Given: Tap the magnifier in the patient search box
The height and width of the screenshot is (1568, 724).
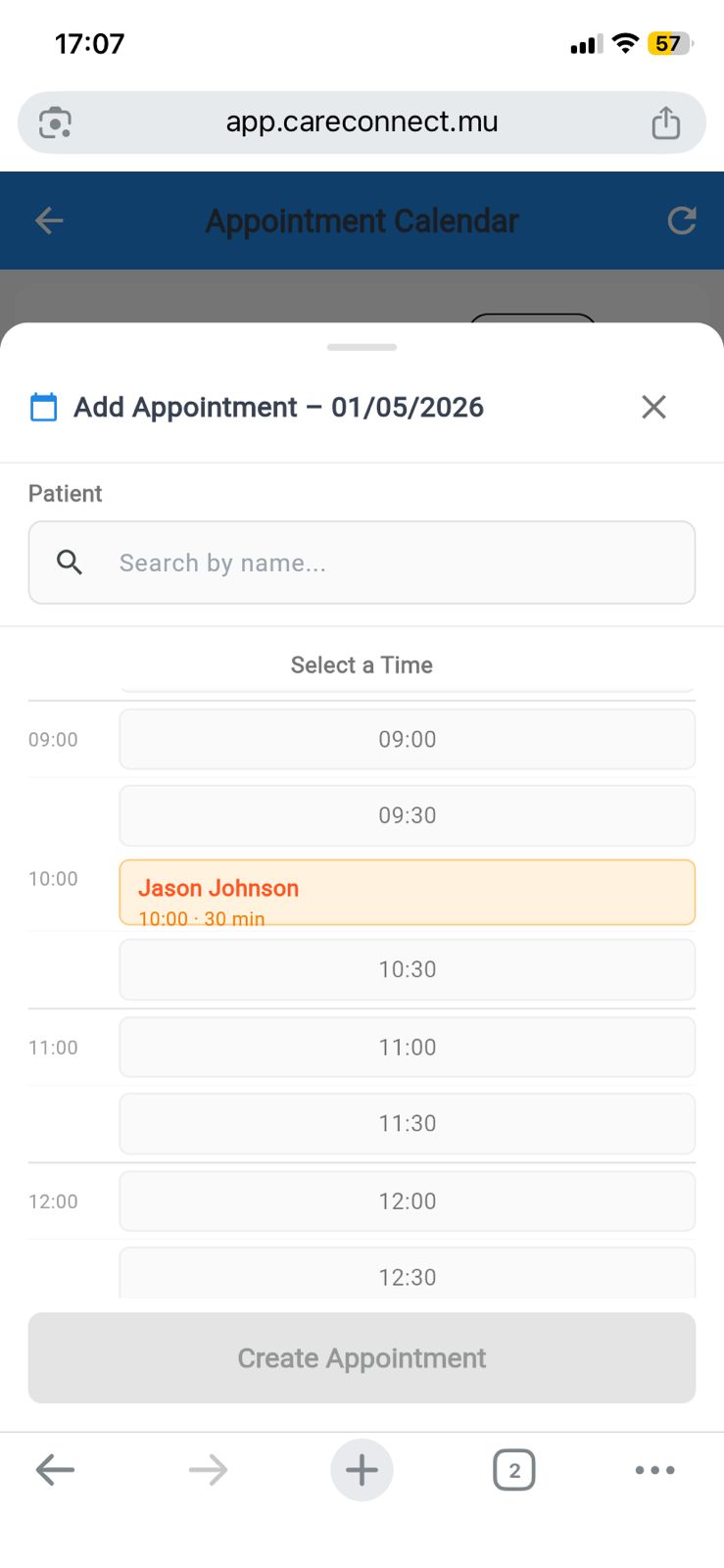Looking at the screenshot, I should (68, 563).
